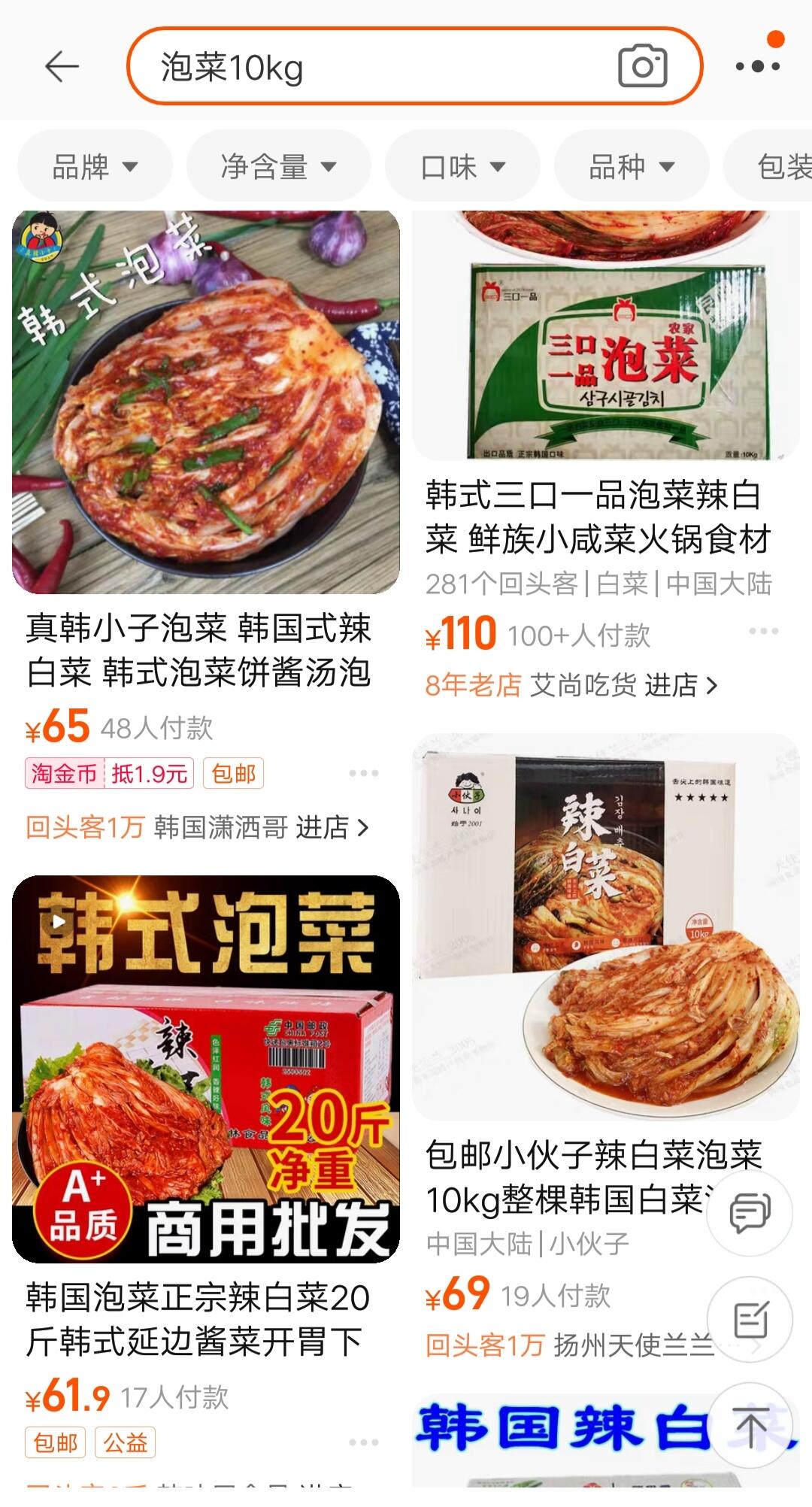Show more options for 真韩小子泡菜 item
This screenshot has height=1507, width=812.
pos(364,773)
